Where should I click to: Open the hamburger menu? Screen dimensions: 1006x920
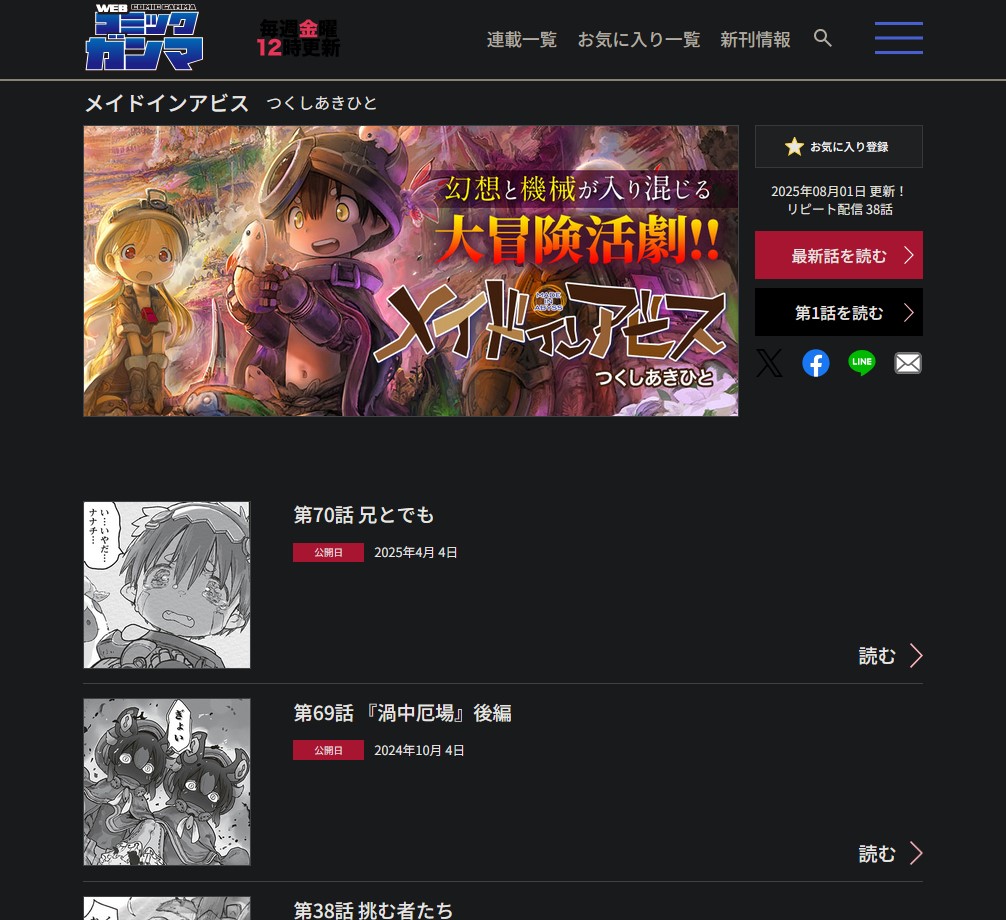[898, 38]
